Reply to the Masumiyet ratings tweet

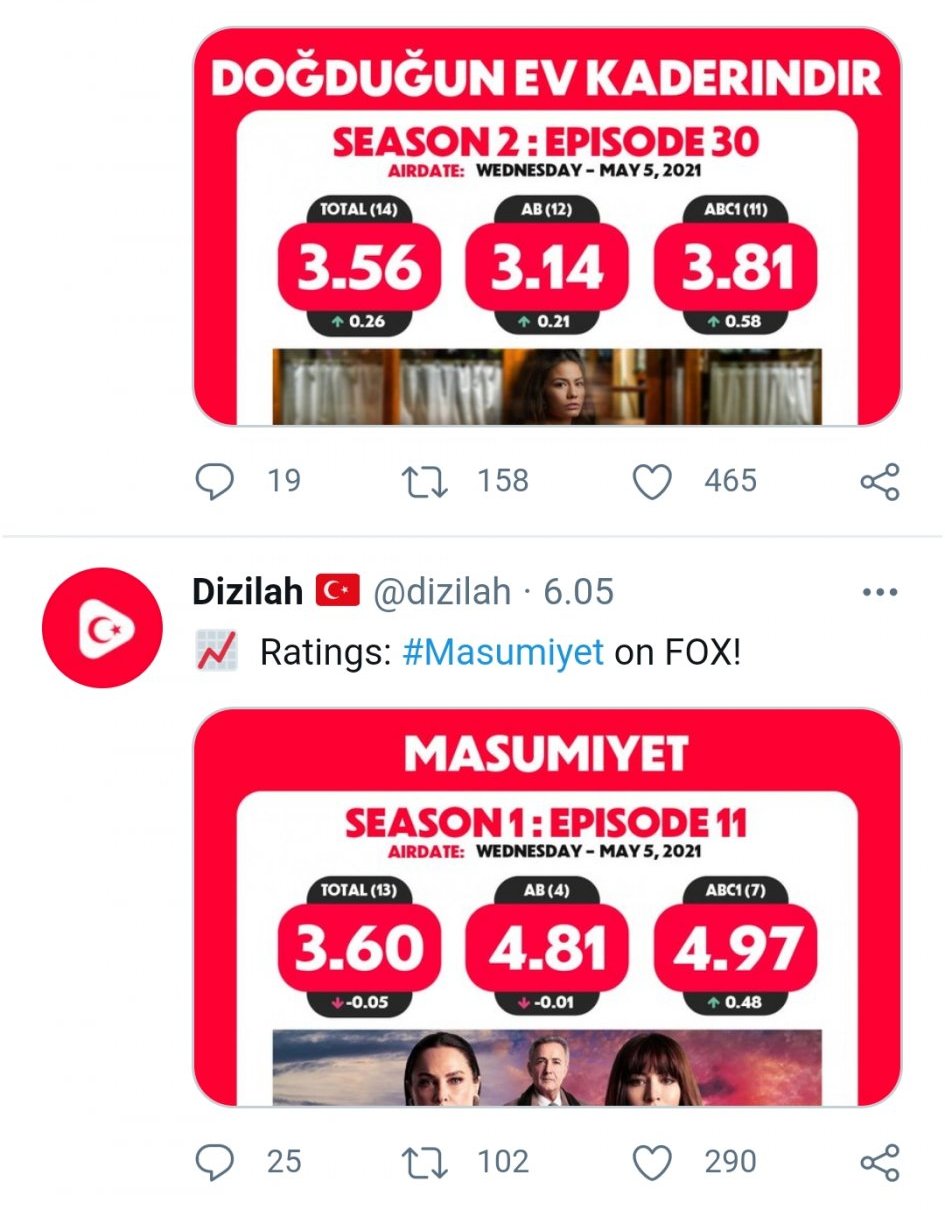[x=214, y=1162]
